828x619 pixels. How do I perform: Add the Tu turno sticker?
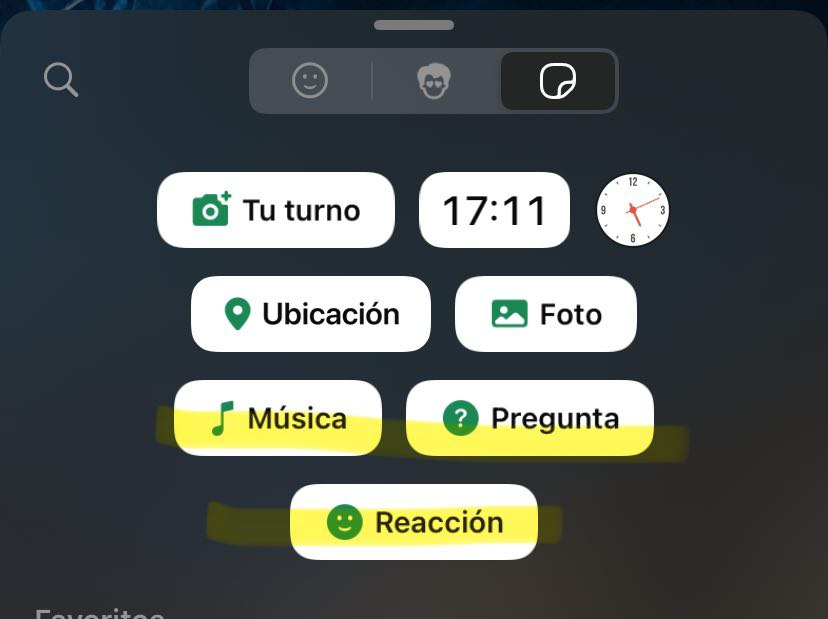(276, 210)
